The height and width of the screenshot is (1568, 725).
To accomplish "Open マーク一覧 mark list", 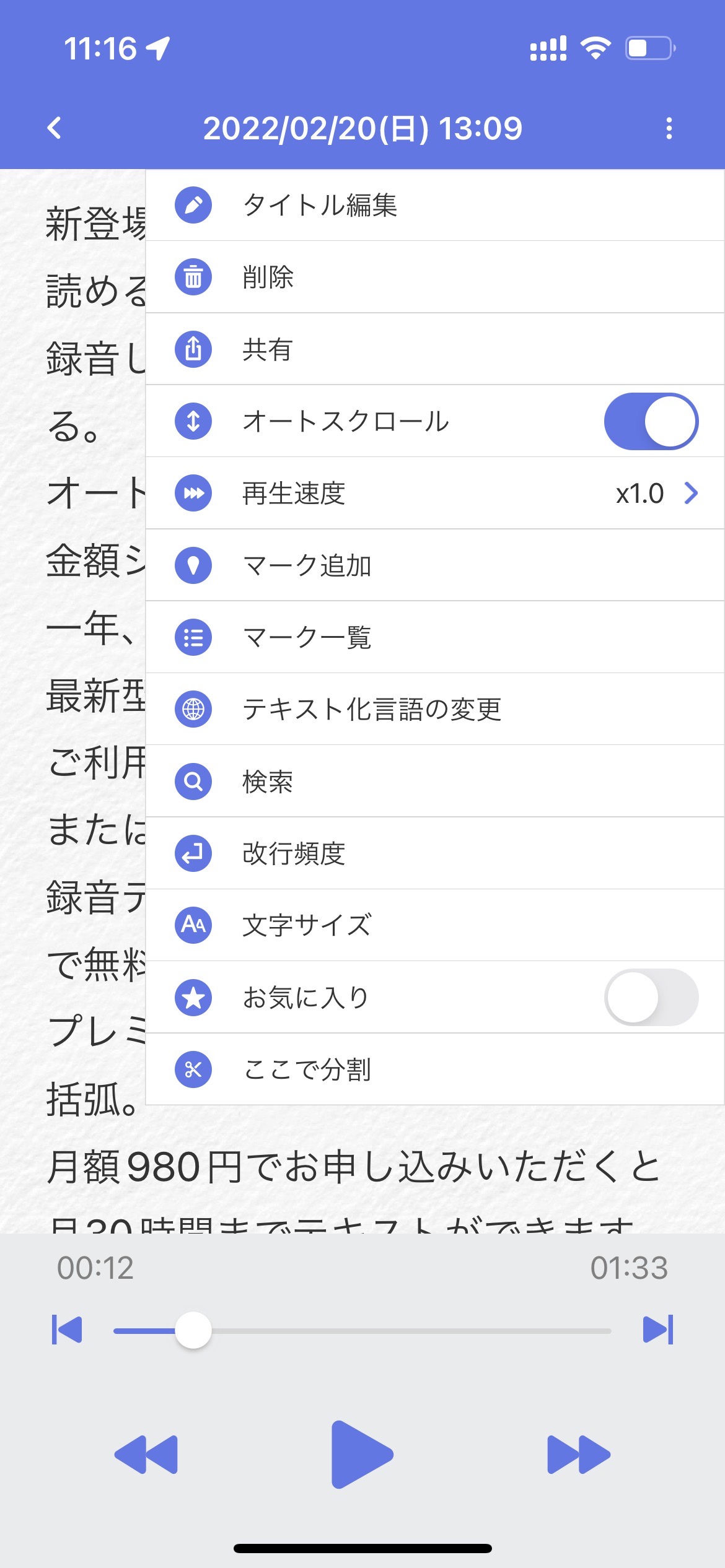I will tap(435, 637).
